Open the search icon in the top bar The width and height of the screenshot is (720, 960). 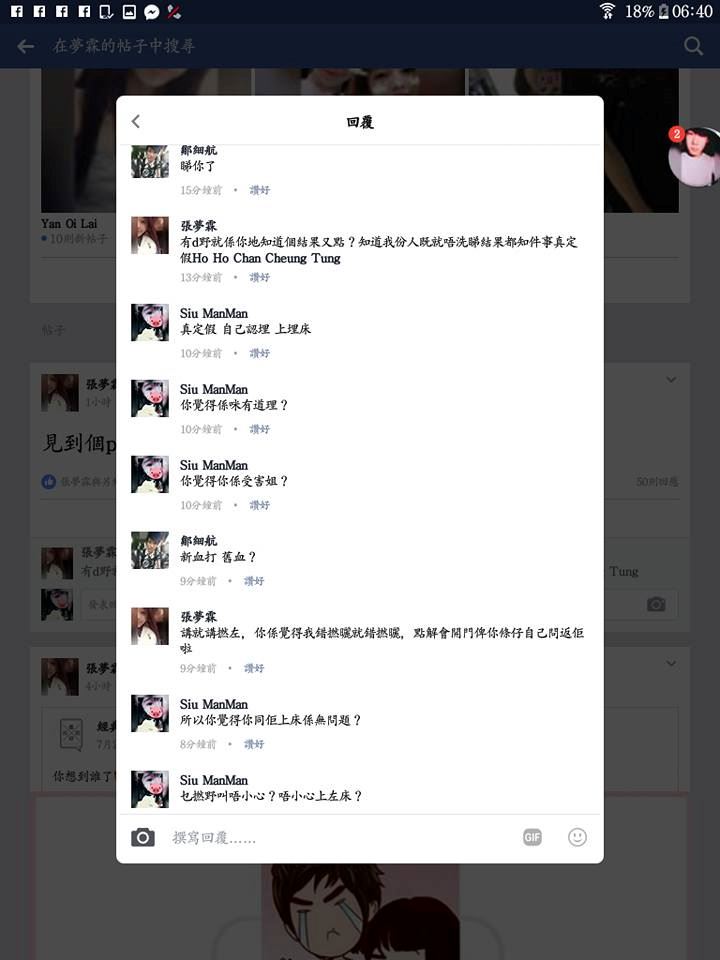click(693, 46)
